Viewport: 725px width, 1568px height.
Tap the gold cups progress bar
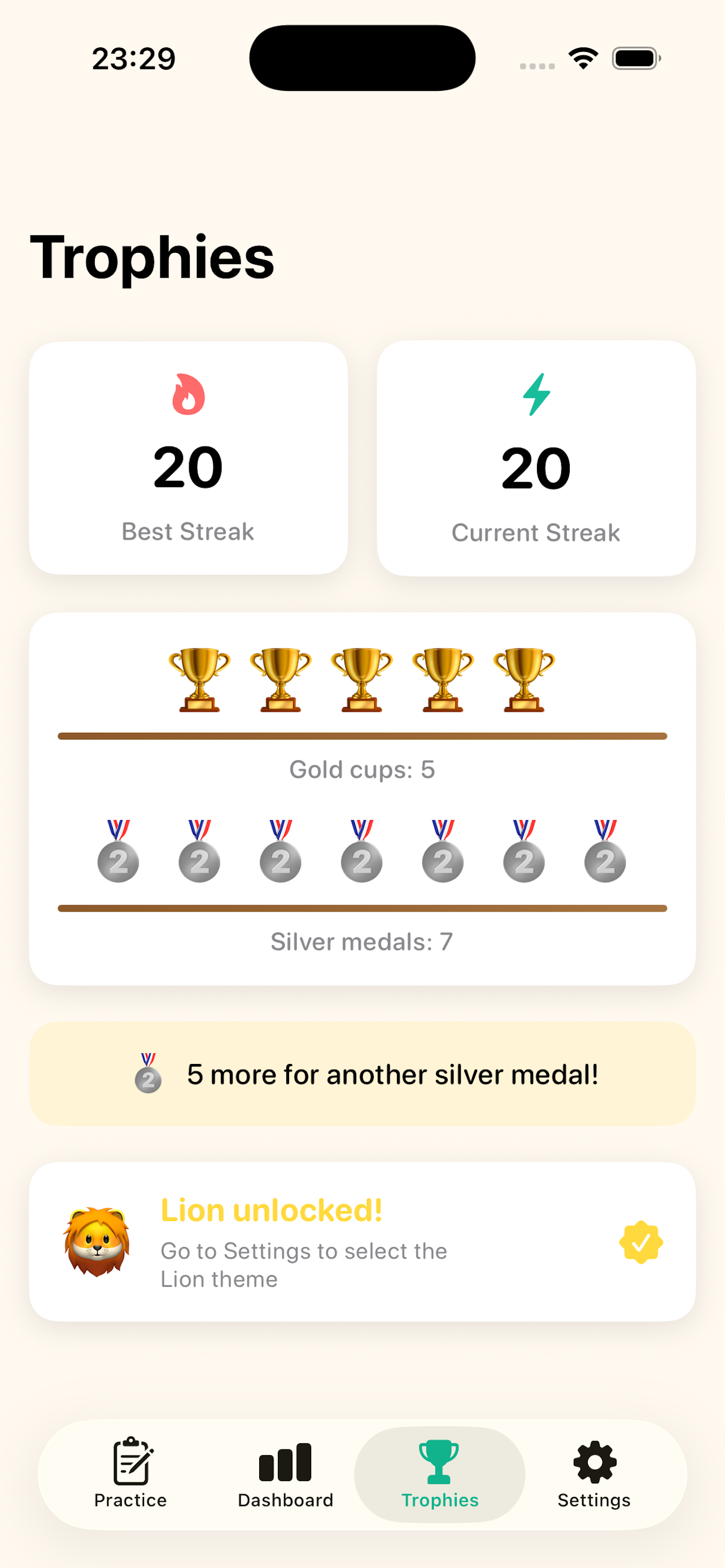[362, 735]
